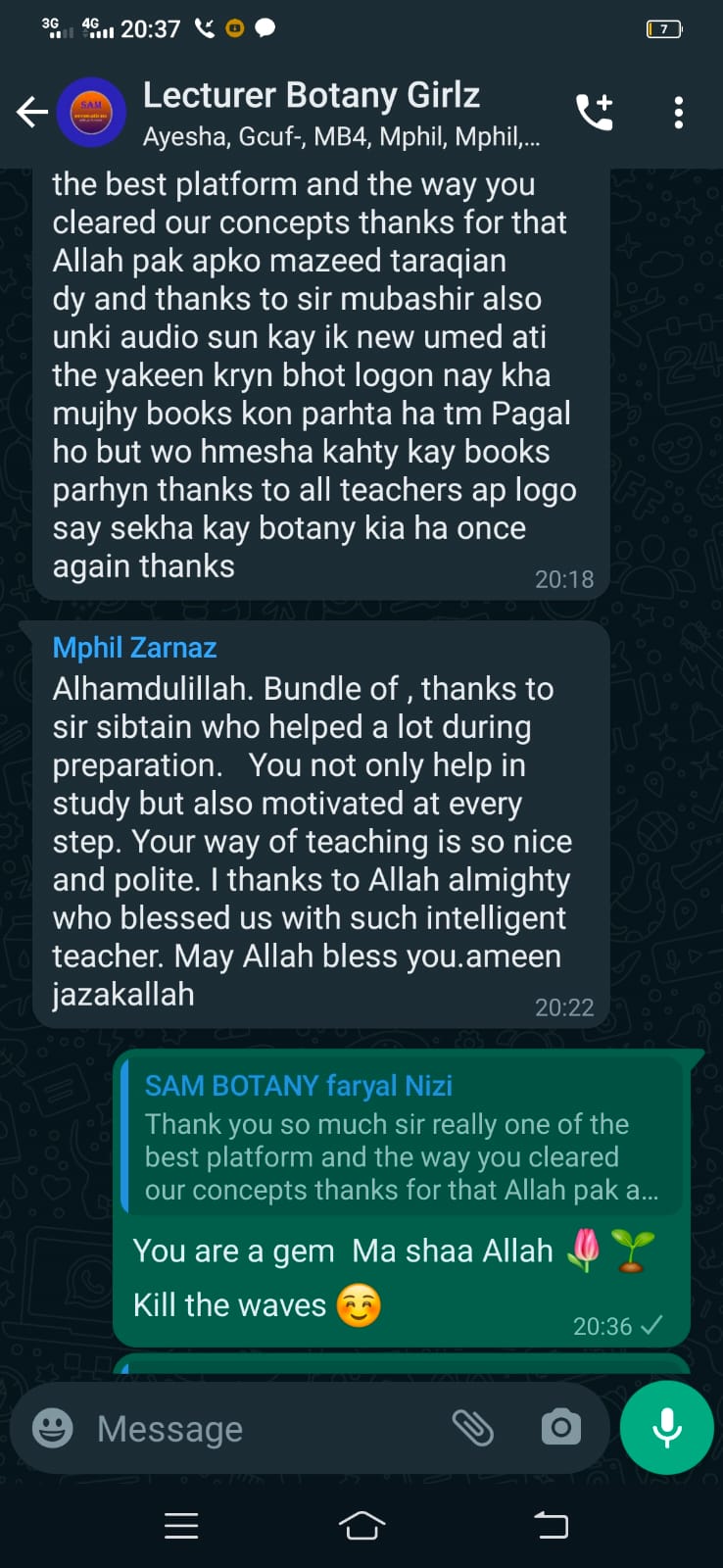Tap Mphil Zarnaz sender name

click(134, 647)
